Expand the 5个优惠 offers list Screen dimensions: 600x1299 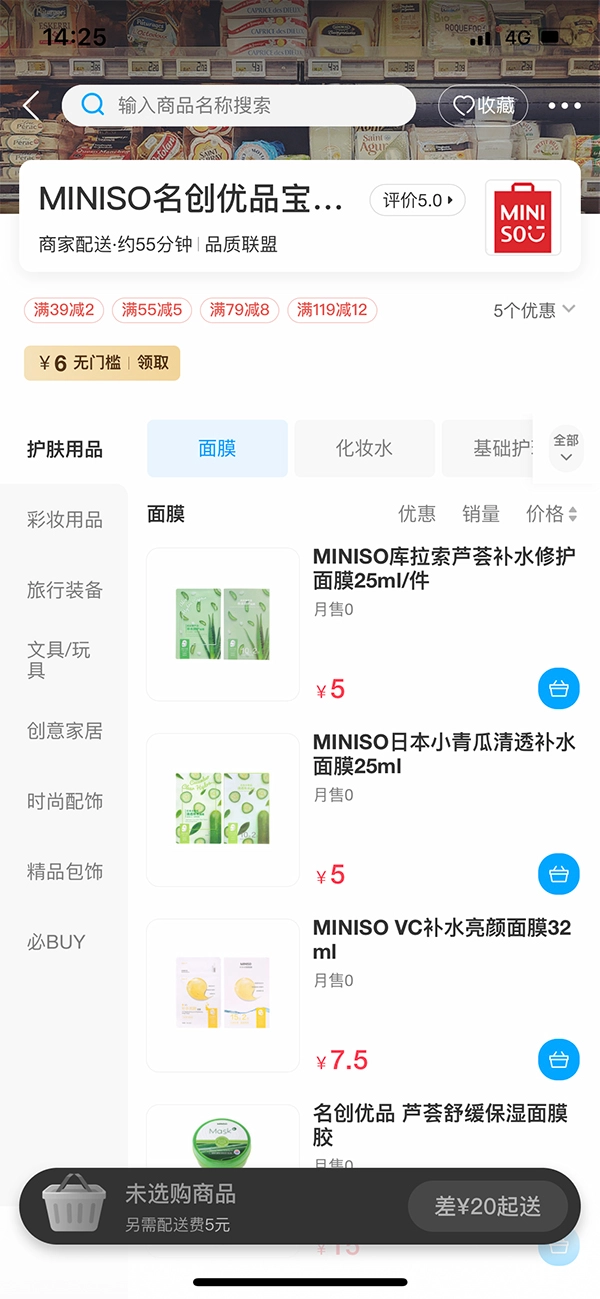point(534,310)
